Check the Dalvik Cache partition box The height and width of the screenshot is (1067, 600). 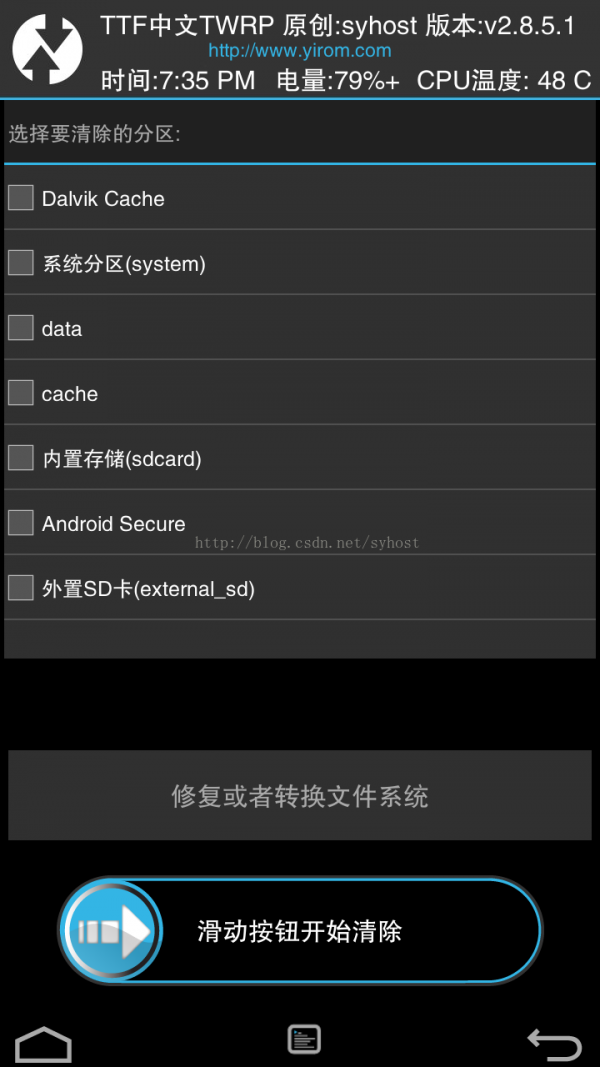[x=20, y=197]
